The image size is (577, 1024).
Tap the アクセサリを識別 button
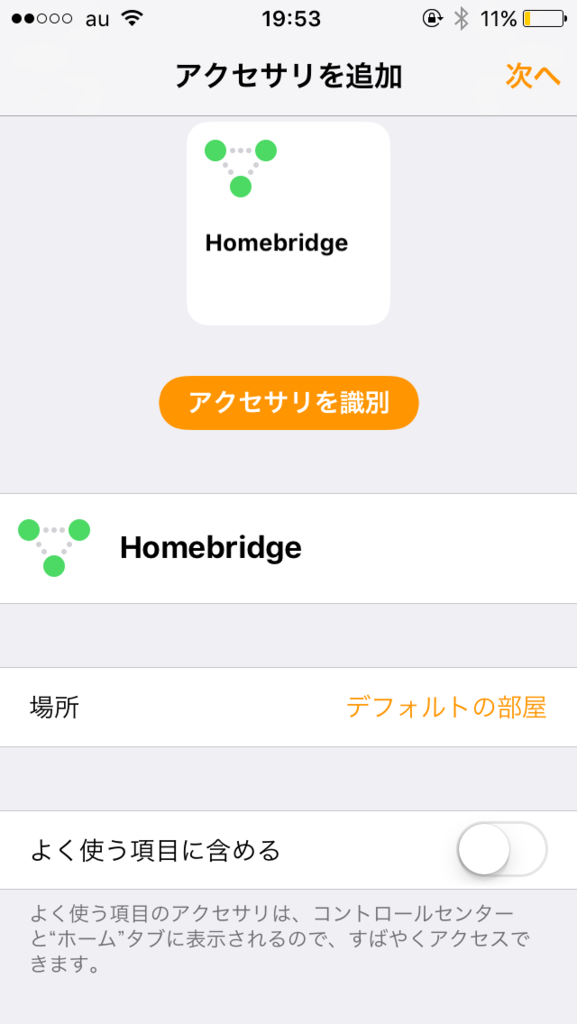(288, 403)
